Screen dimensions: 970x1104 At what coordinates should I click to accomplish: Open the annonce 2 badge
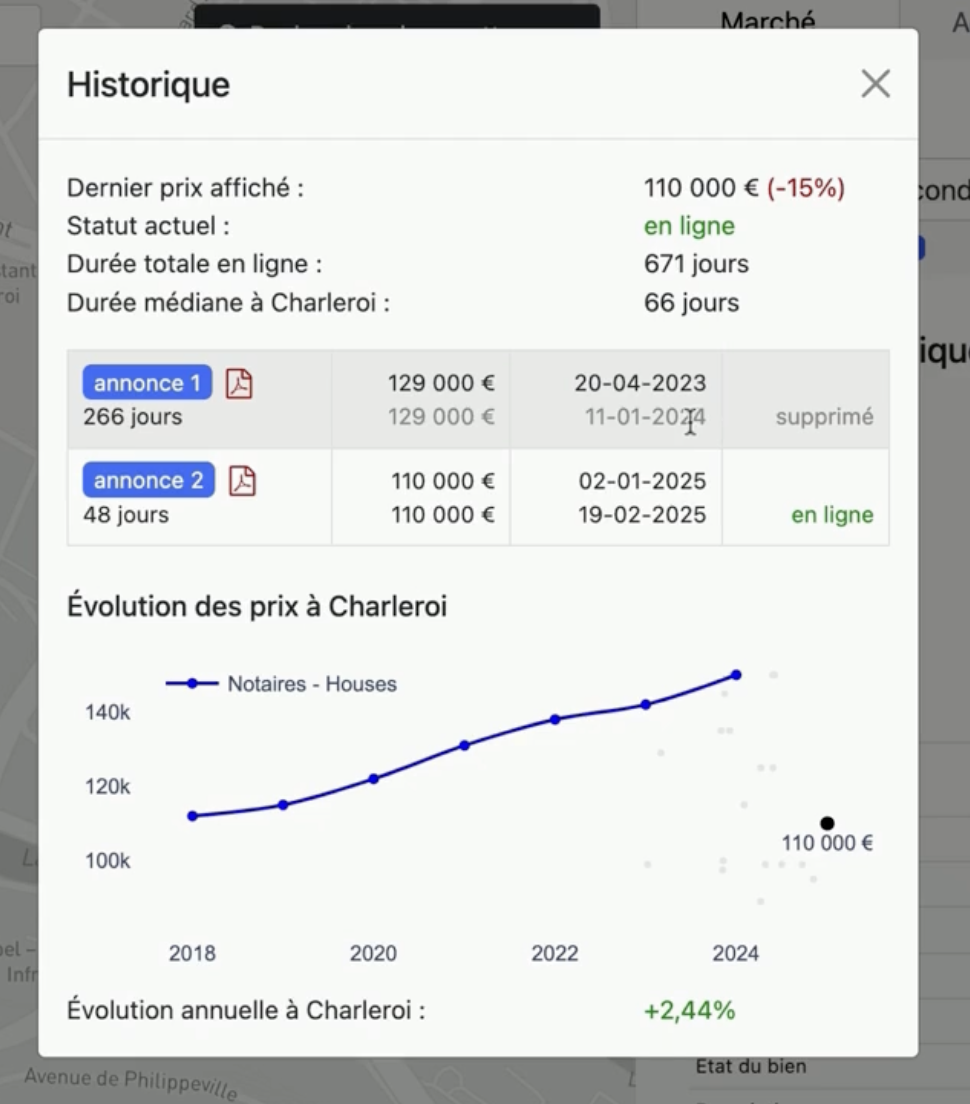click(147, 481)
